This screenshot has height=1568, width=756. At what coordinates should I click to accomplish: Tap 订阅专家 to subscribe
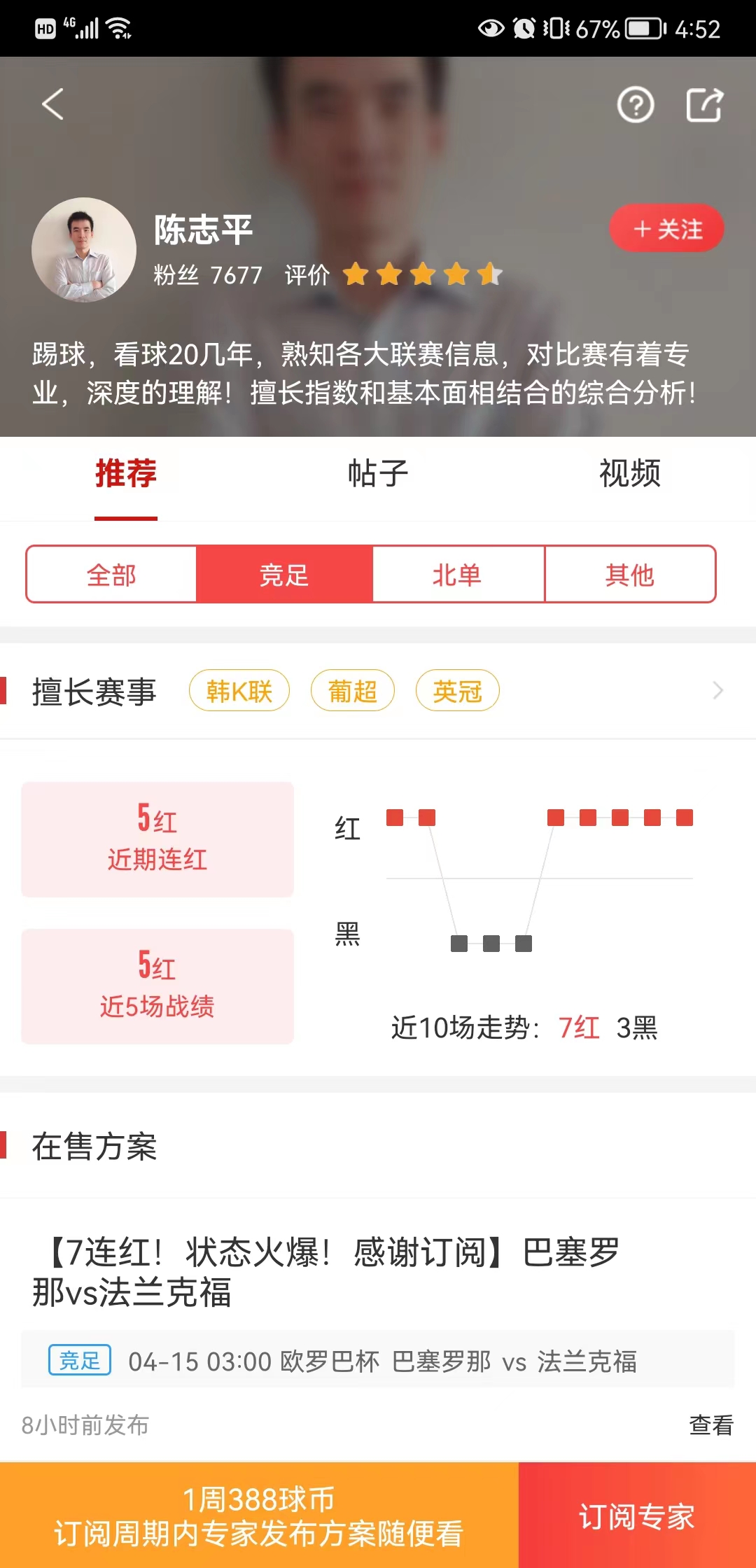pyautogui.click(x=637, y=1516)
